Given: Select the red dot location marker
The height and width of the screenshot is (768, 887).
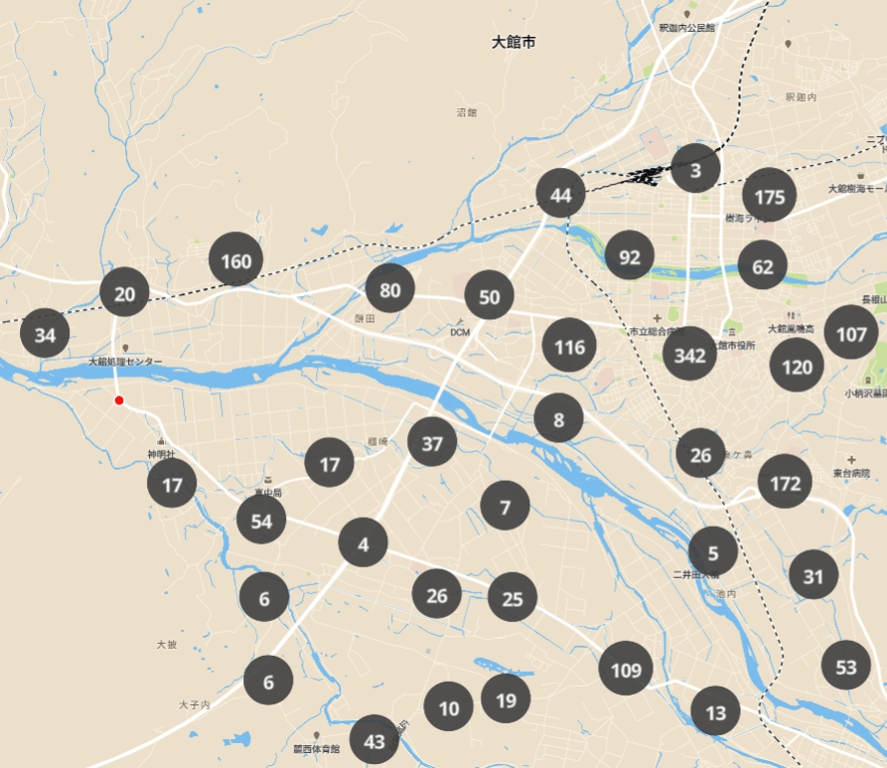Looking at the screenshot, I should (x=119, y=400).
